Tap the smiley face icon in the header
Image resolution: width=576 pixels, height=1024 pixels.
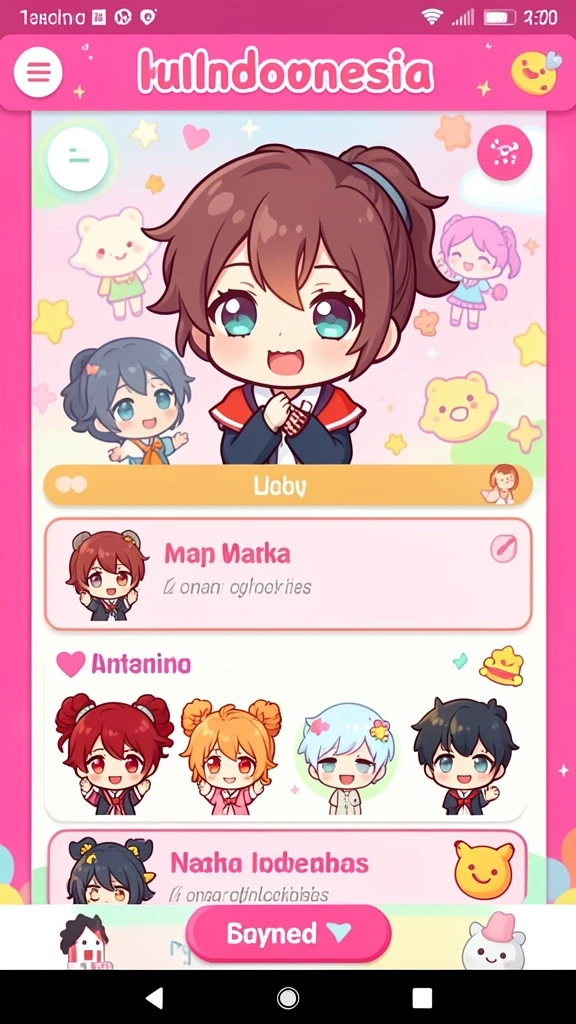pyautogui.click(x=534, y=72)
